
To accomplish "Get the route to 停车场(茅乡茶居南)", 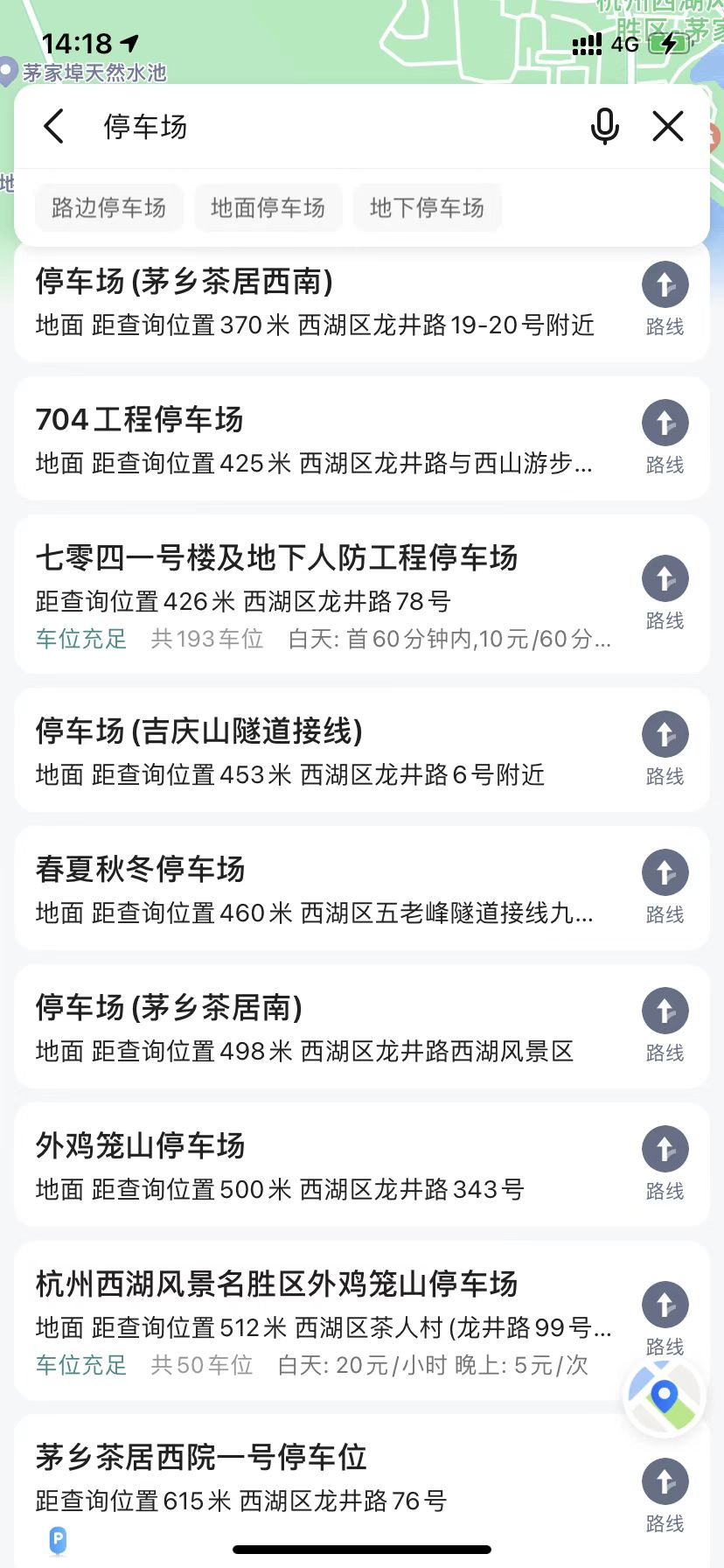I will click(665, 1026).
